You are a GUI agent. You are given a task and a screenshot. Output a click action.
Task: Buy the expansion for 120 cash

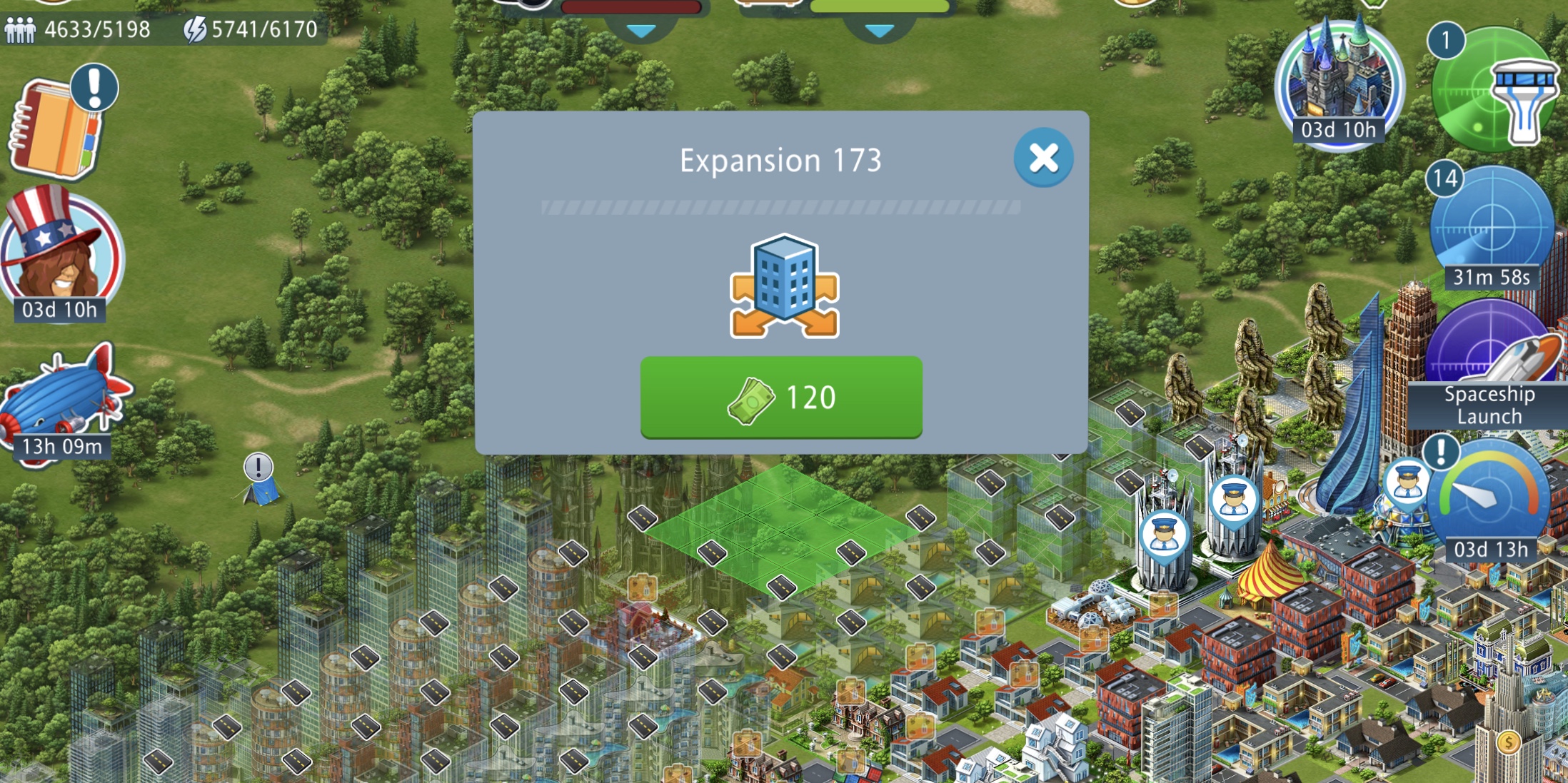coord(781,397)
